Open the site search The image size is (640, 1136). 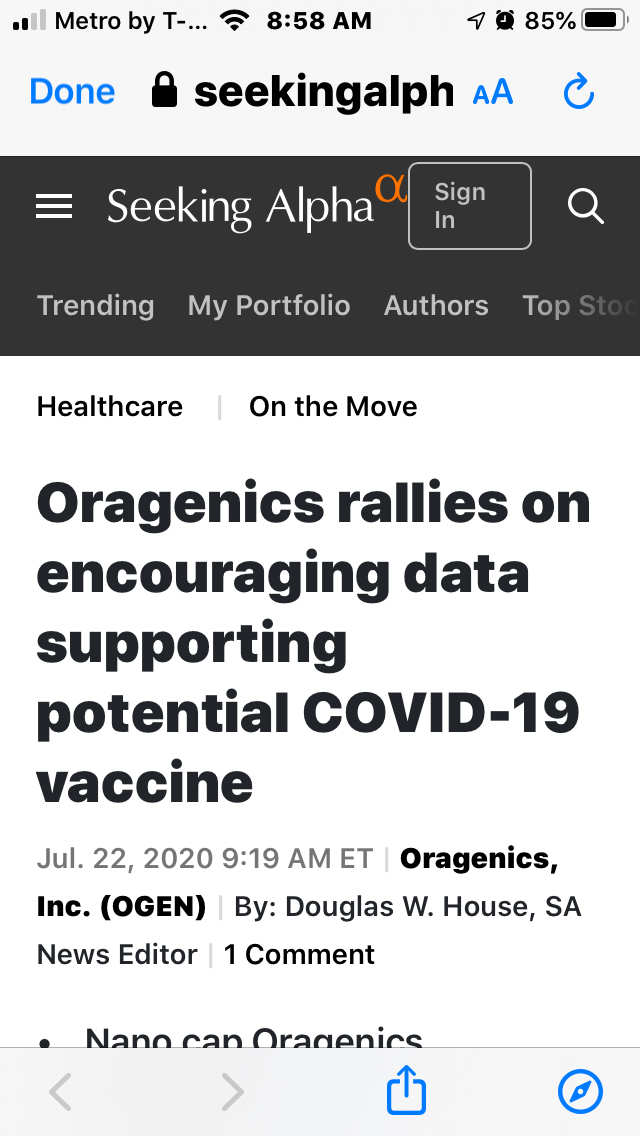coord(585,206)
